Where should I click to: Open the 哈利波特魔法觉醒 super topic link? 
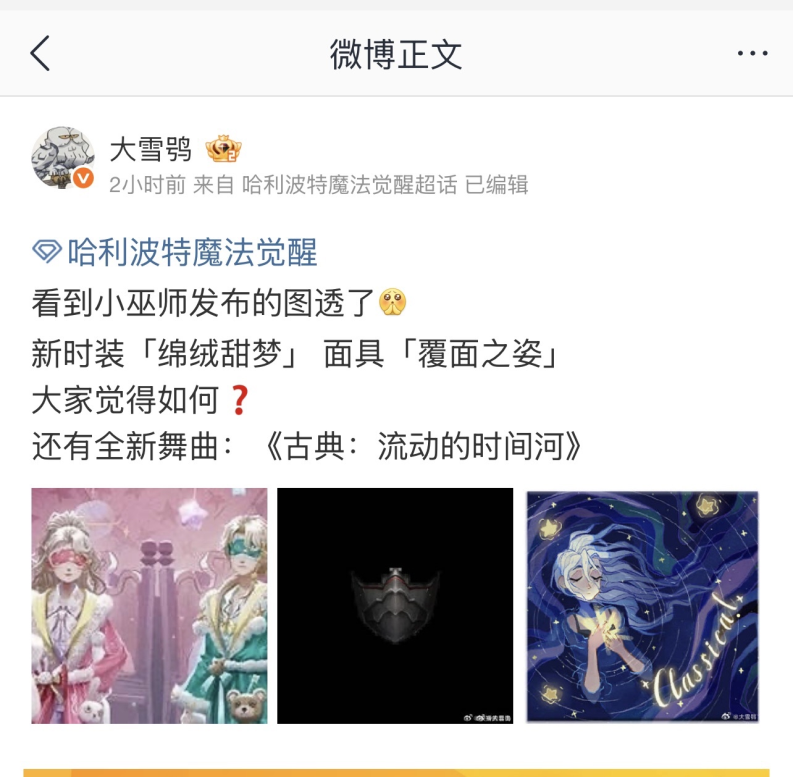pyautogui.click(x=192, y=252)
